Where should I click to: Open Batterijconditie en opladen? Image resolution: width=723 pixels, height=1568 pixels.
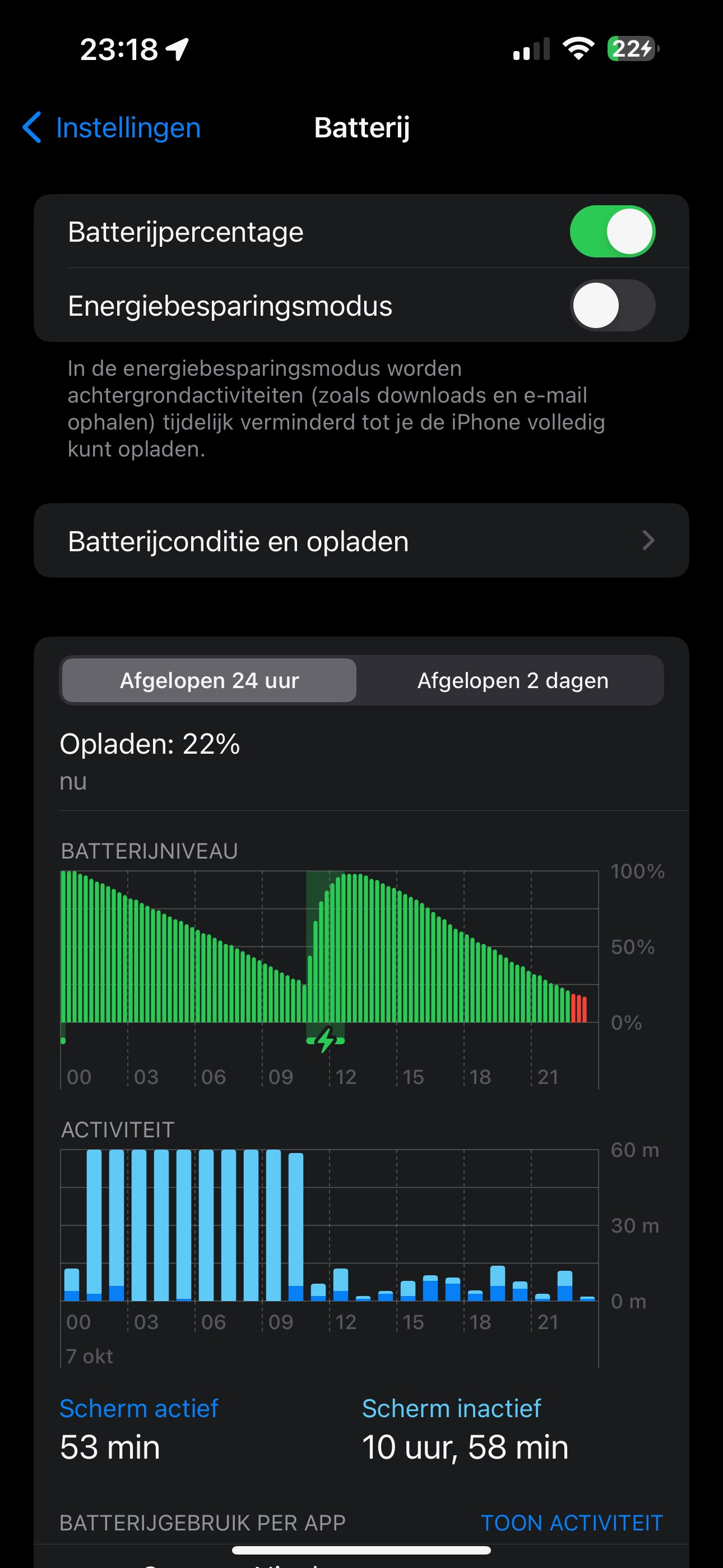pyautogui.click(x=361, y=541)
